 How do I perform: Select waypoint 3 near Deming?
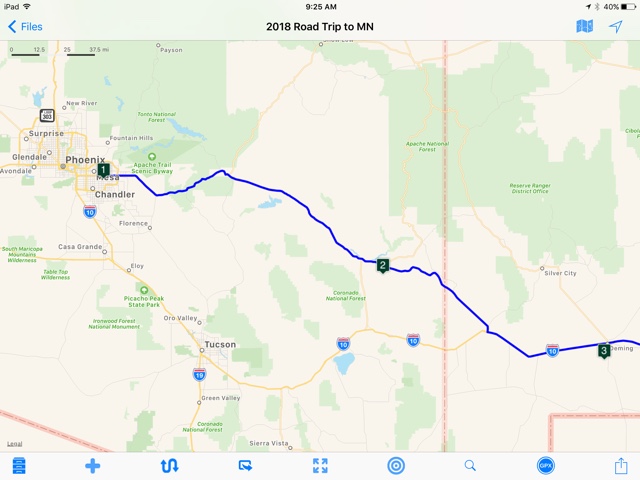(603, 350)
